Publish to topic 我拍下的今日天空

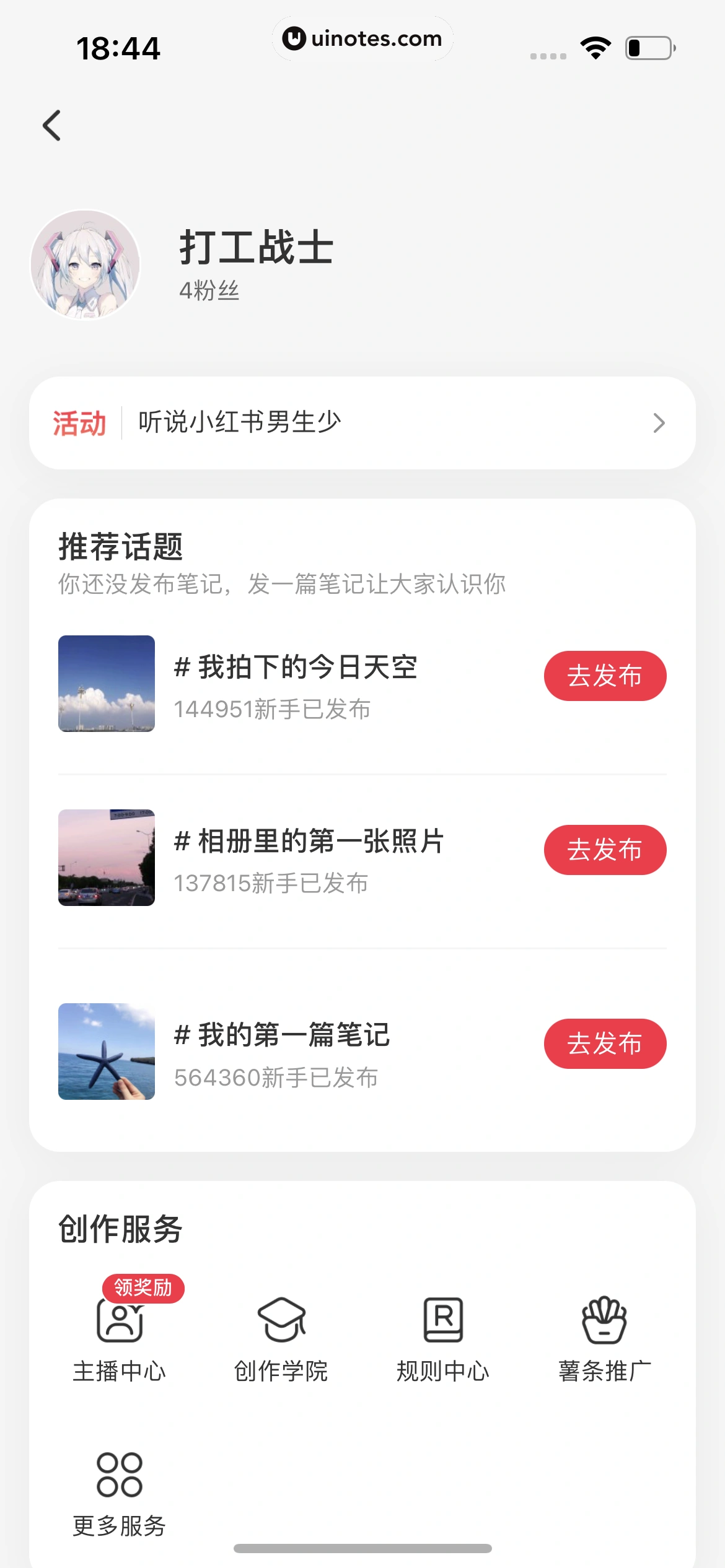[604, 676]
